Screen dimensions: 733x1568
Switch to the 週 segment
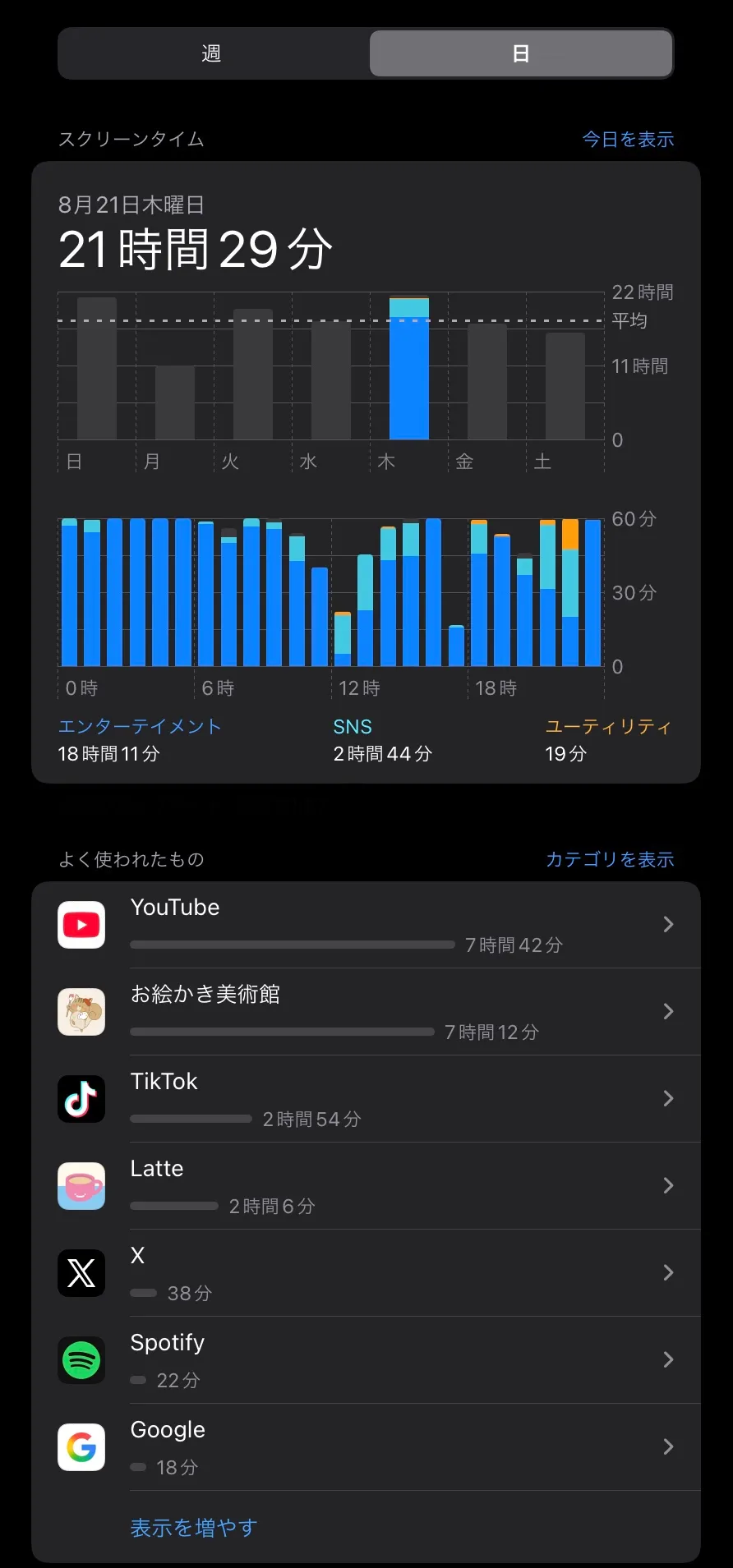[x=212, y=53]
